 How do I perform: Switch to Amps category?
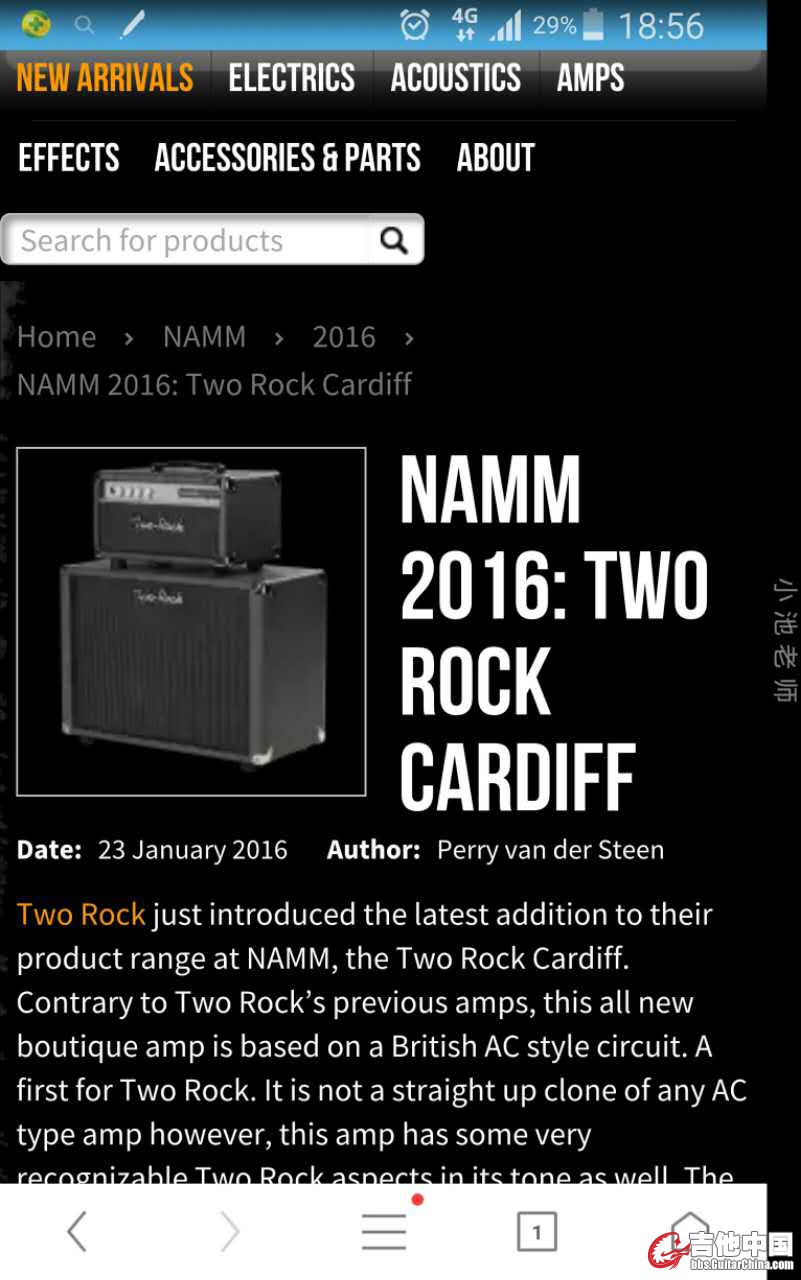point(590,78)
